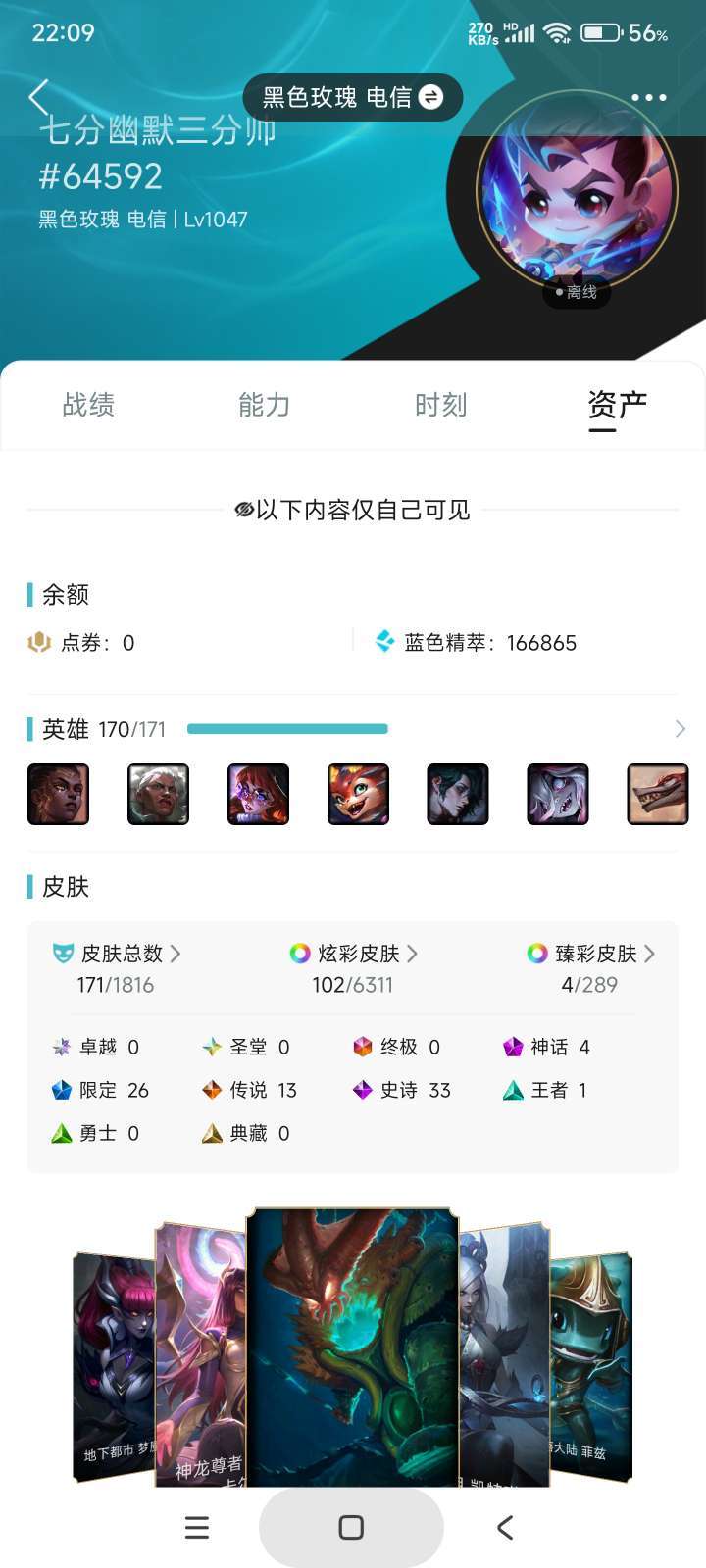Select the 资产 tab

pos(617,405)
